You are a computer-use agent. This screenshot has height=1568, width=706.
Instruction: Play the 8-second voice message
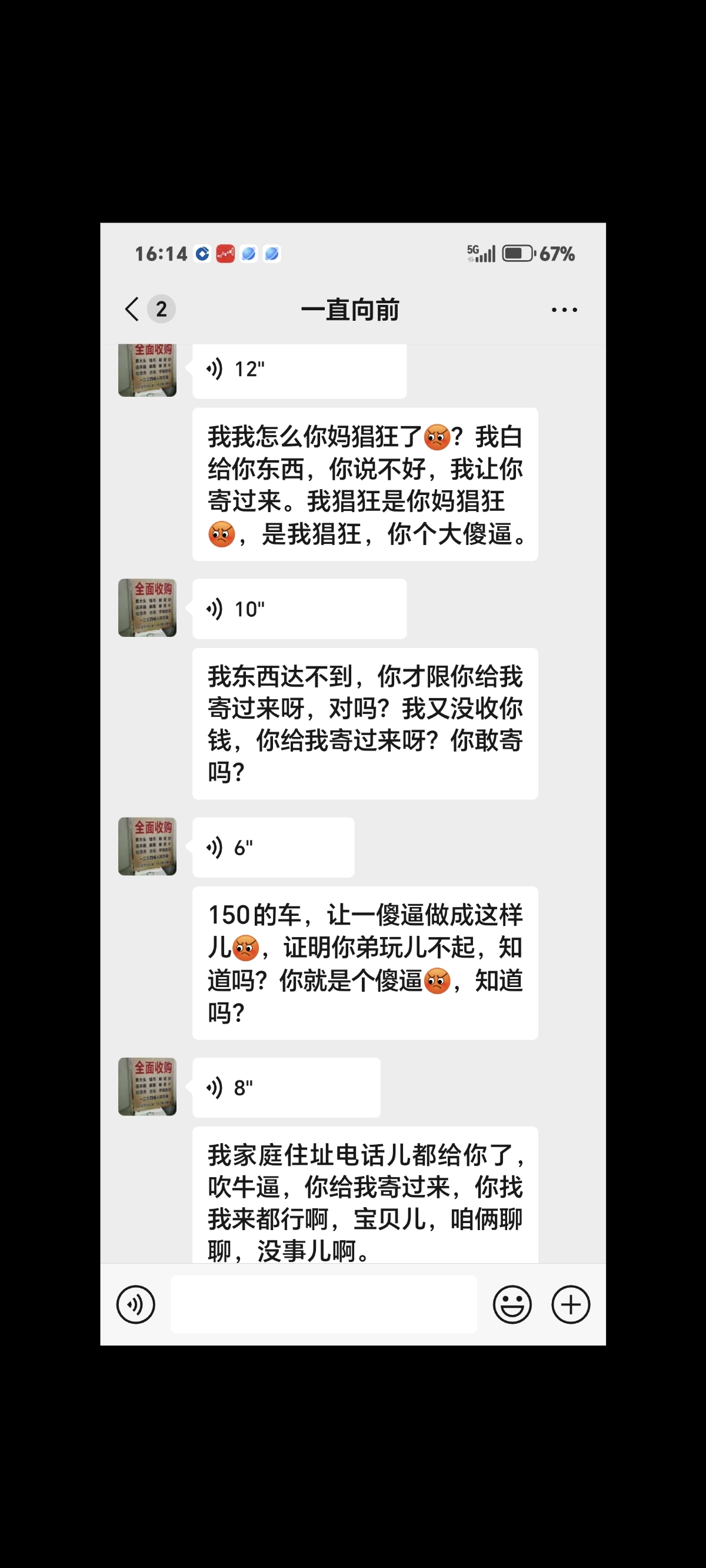(286, 1087)
